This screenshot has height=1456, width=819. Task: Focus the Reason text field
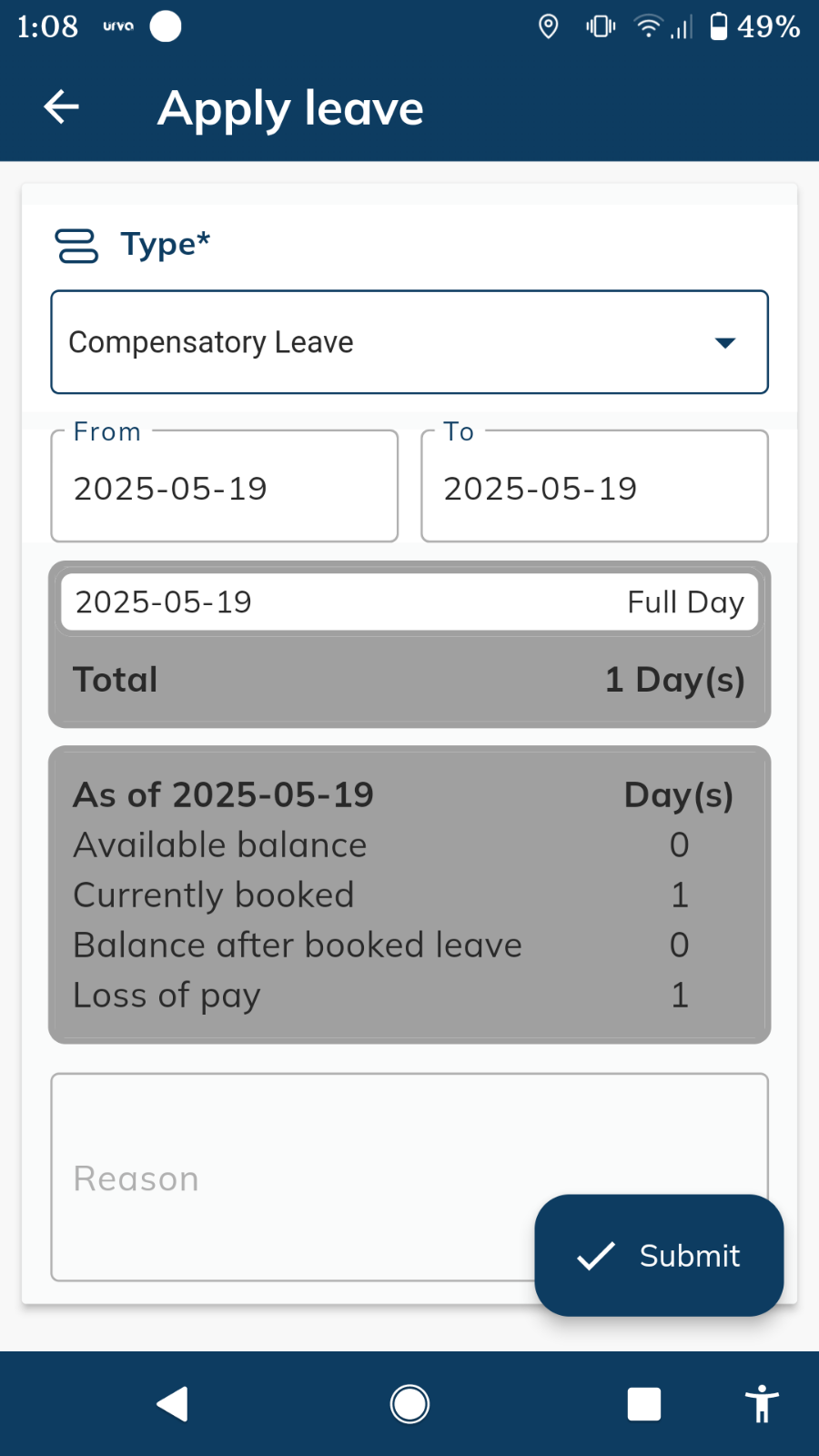point(291,1177)
